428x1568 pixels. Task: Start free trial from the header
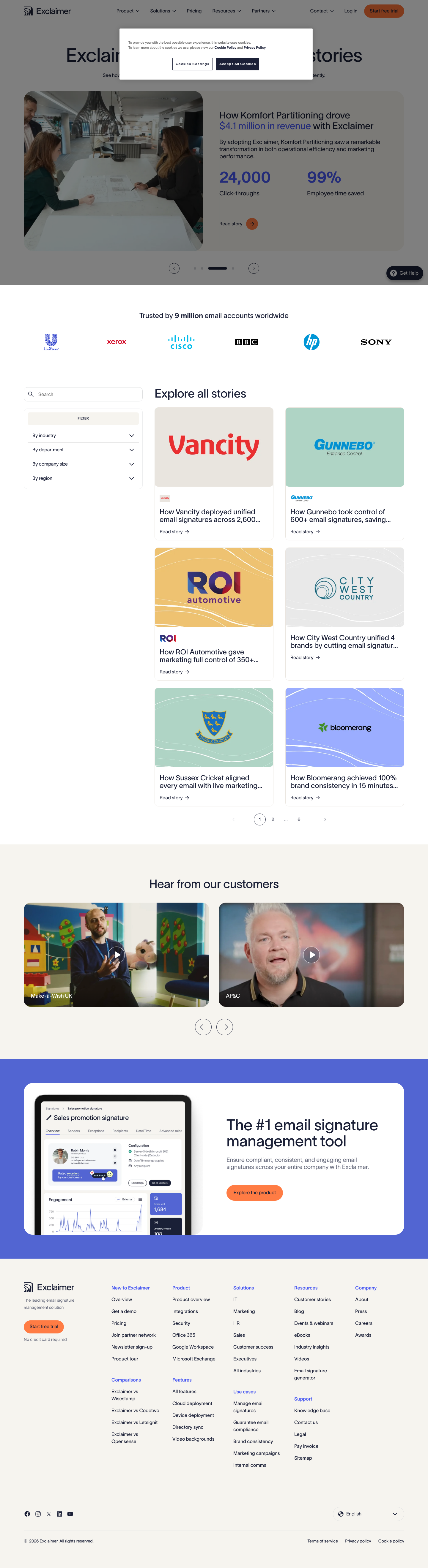pyautogui.click(x=383, y=11)
